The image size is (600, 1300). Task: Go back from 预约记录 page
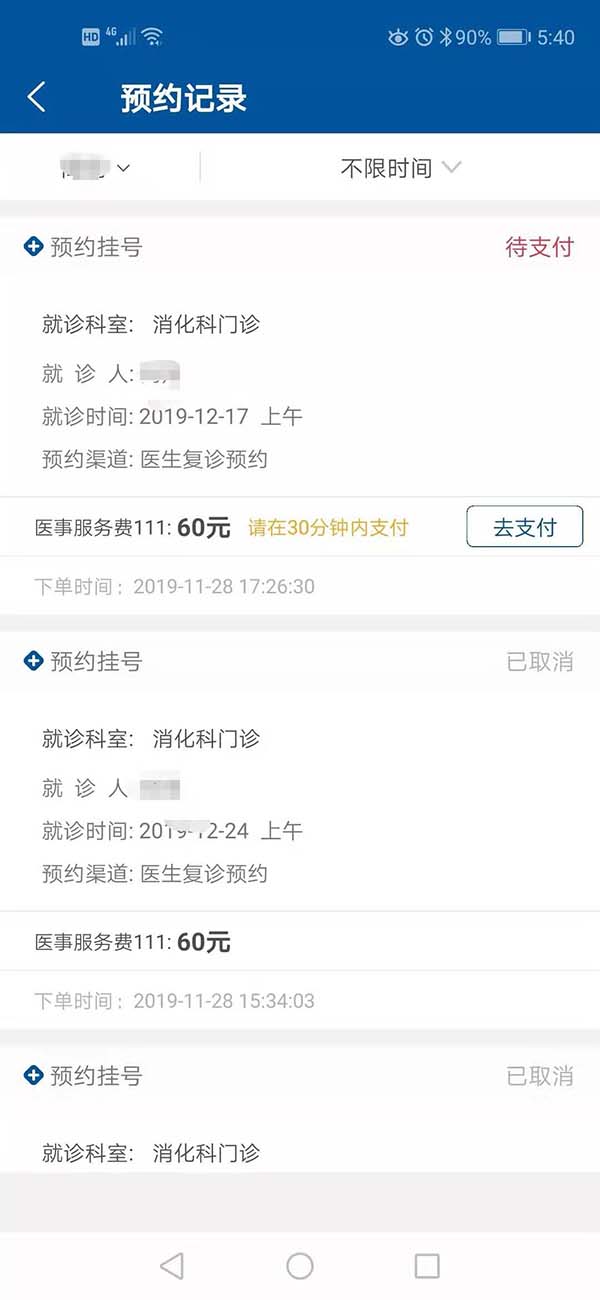(x=37, y=97)
